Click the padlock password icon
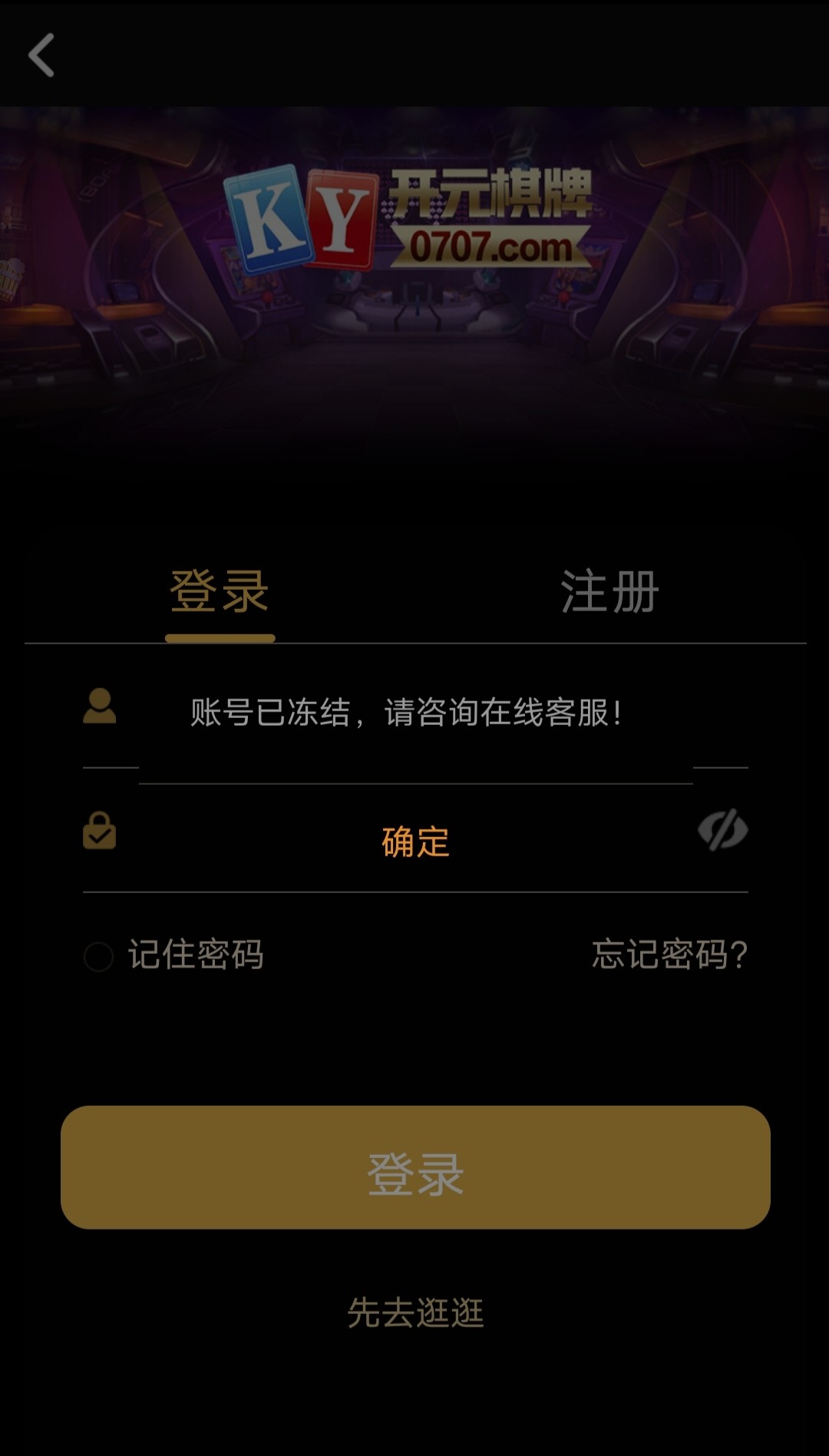The width and height of the screenshot is (829, 1456). pyautogui.click(x=98, y=835)
